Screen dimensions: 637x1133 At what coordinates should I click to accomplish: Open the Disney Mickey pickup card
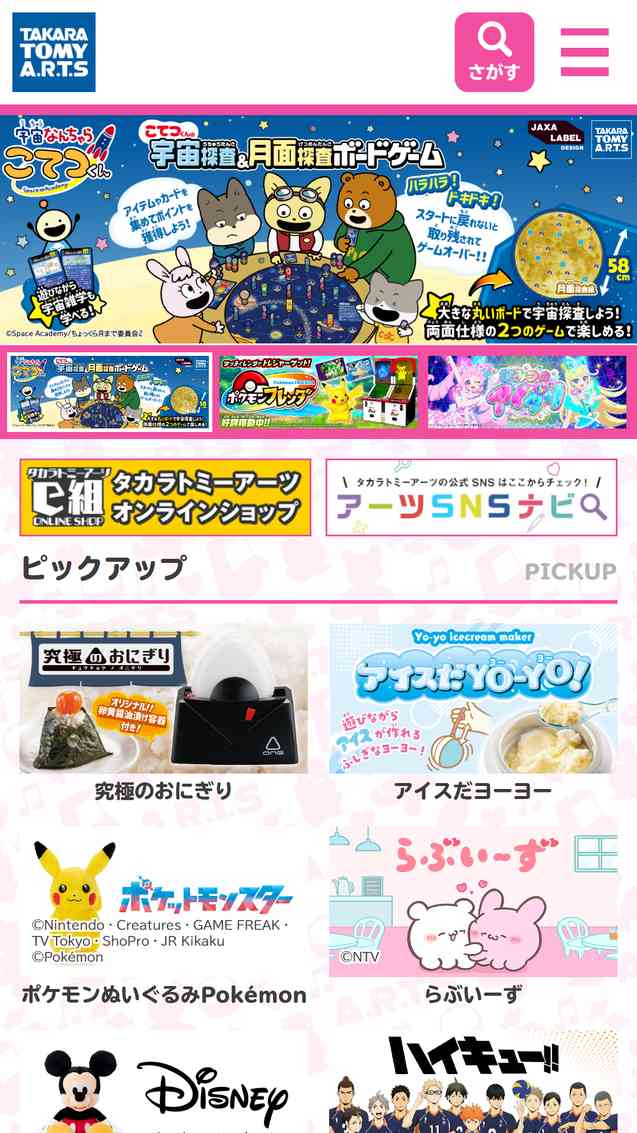(x=164, y=1085)
